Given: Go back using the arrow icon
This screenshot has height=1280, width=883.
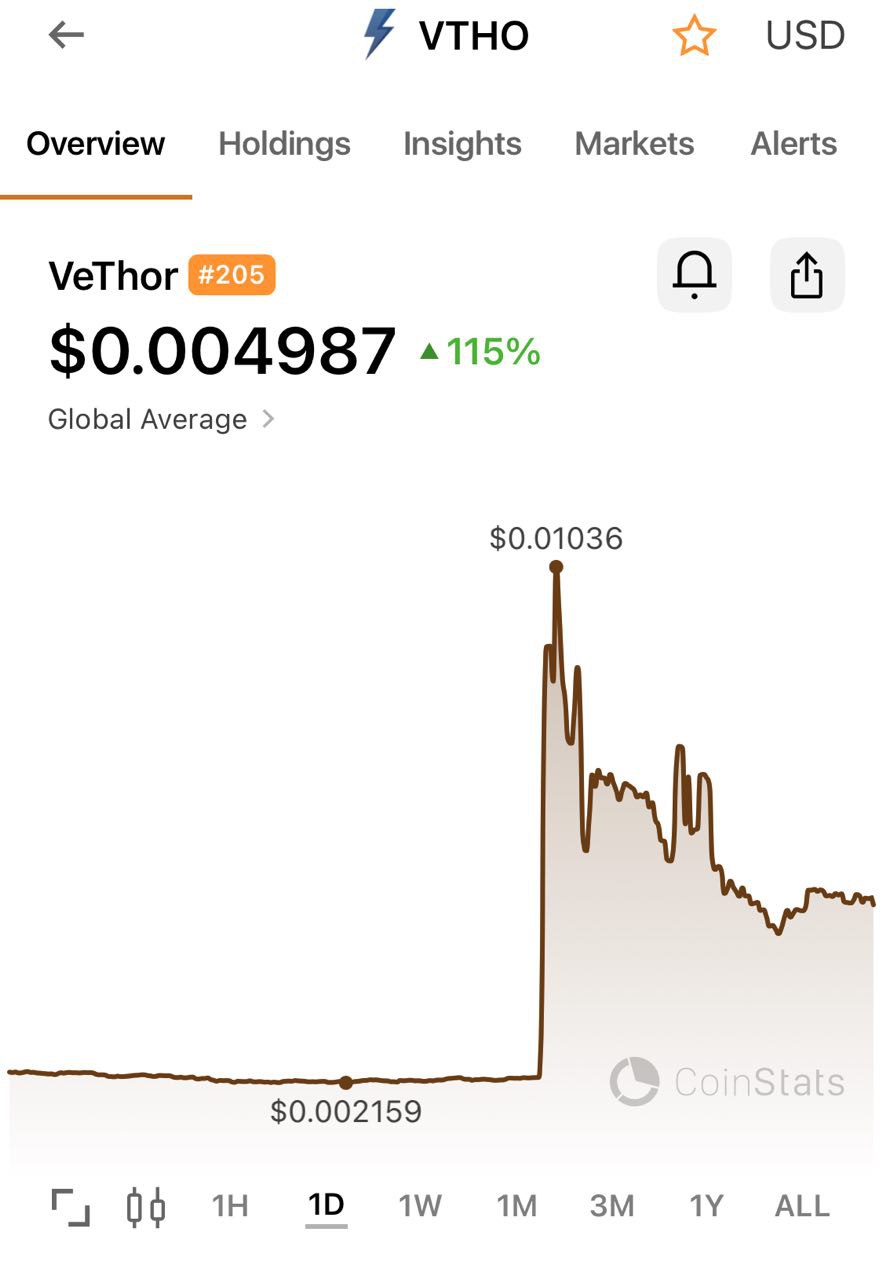Looking at the screenshot, I should pyautogui.click(x=64, y=35).
